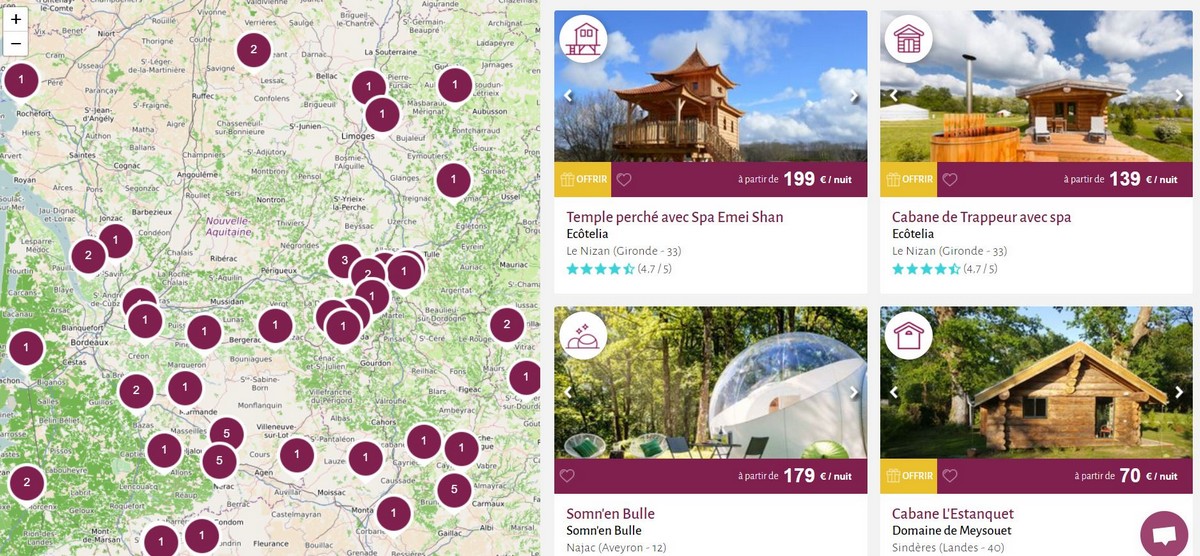Add Somn'en Bulle to favorites
Image resolution: width=1200 pixels, height=556 pixels.
tap(568, 476)
